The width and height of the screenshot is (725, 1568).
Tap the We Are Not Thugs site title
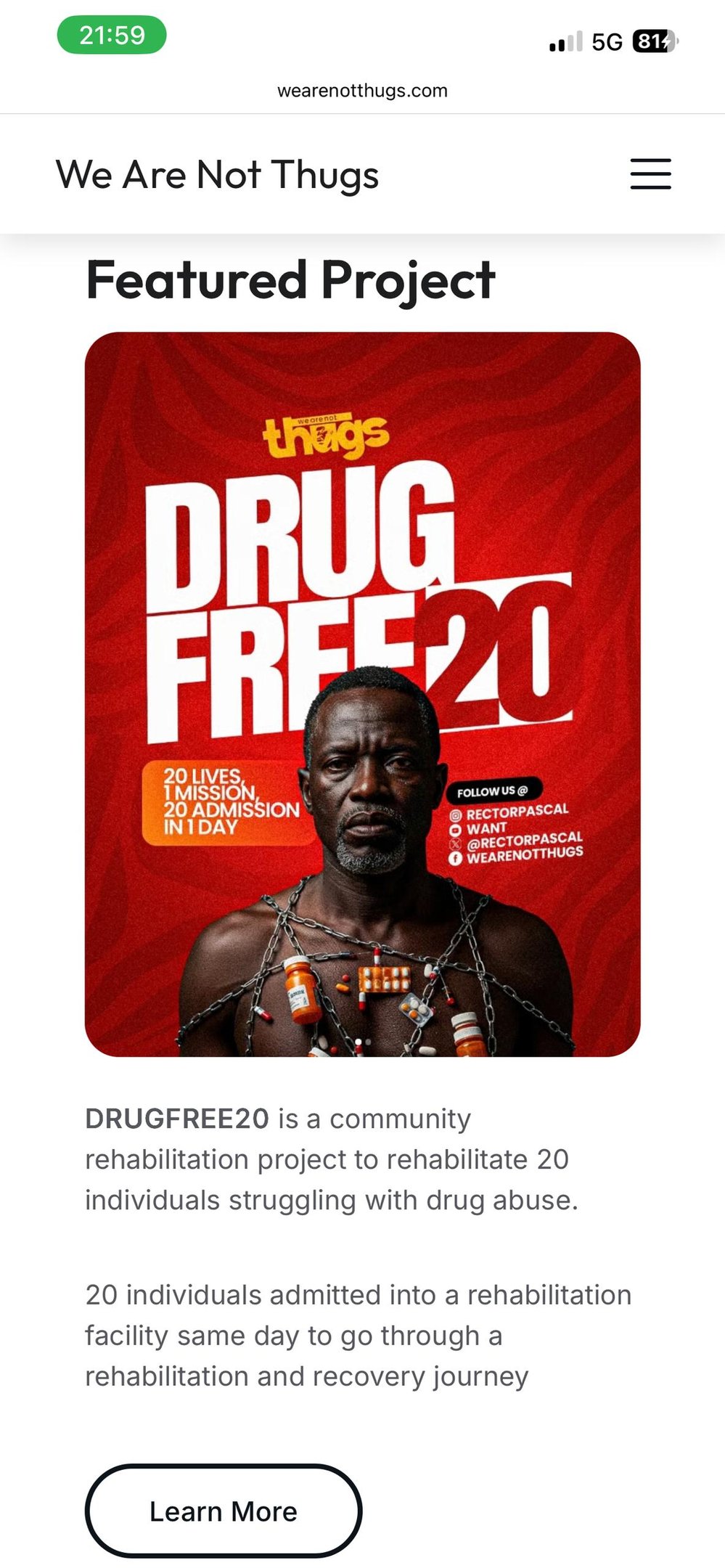point(218,175)
